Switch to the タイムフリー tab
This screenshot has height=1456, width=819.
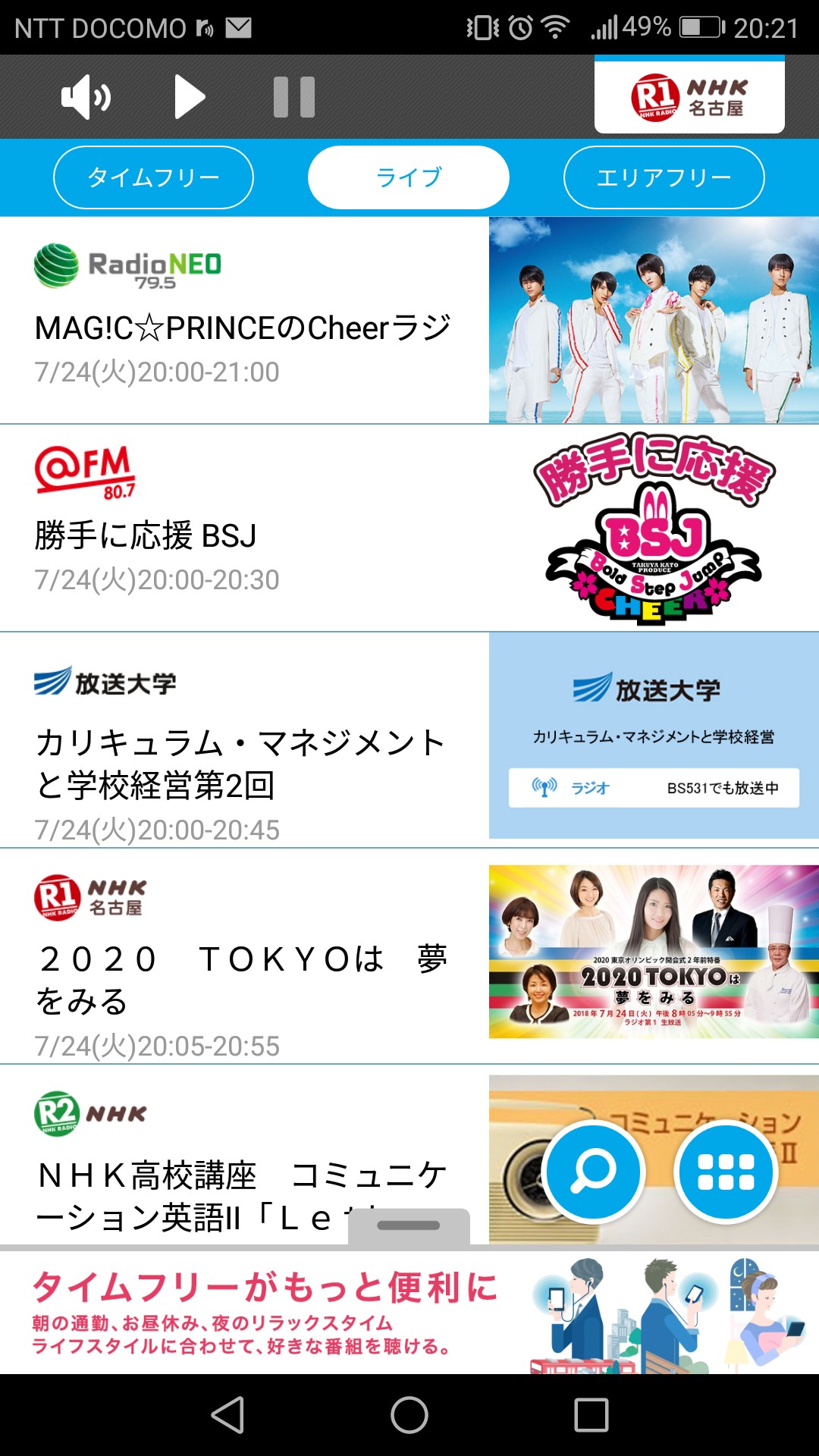click(x=153, y=177)
